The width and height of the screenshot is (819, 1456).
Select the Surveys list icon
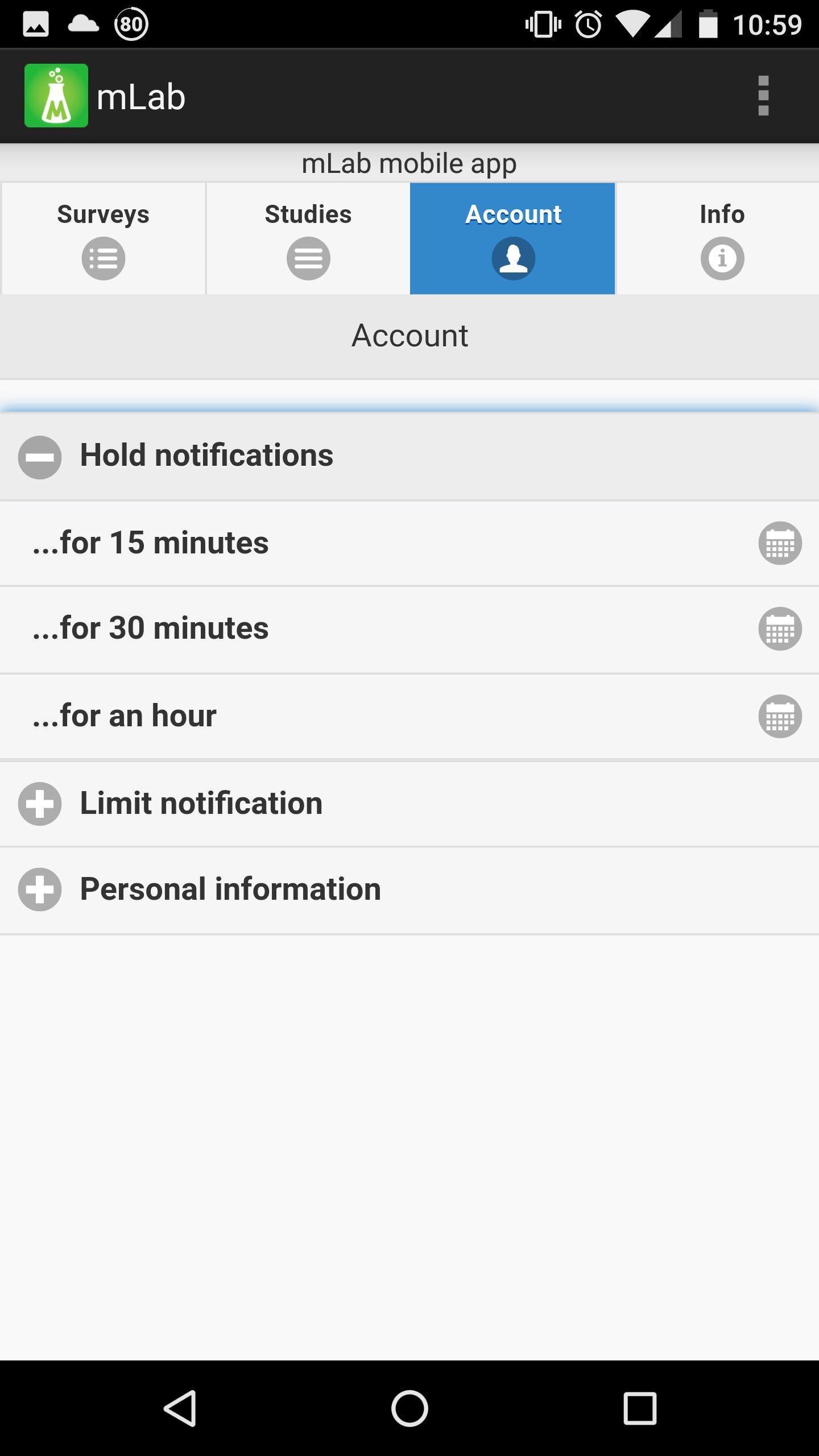pos(103,259)
